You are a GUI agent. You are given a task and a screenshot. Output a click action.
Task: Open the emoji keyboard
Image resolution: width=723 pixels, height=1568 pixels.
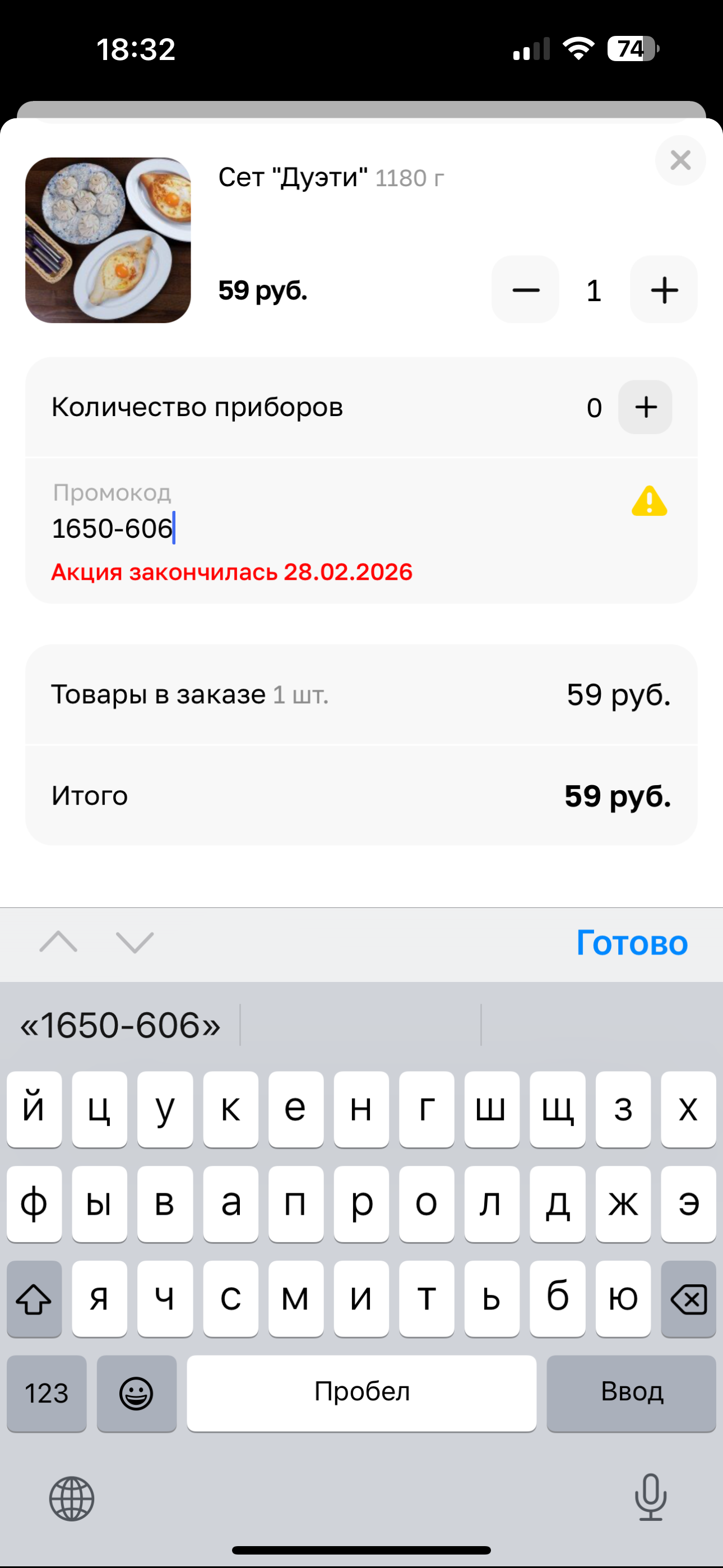pyautogui.click(x=136, y=1393)
